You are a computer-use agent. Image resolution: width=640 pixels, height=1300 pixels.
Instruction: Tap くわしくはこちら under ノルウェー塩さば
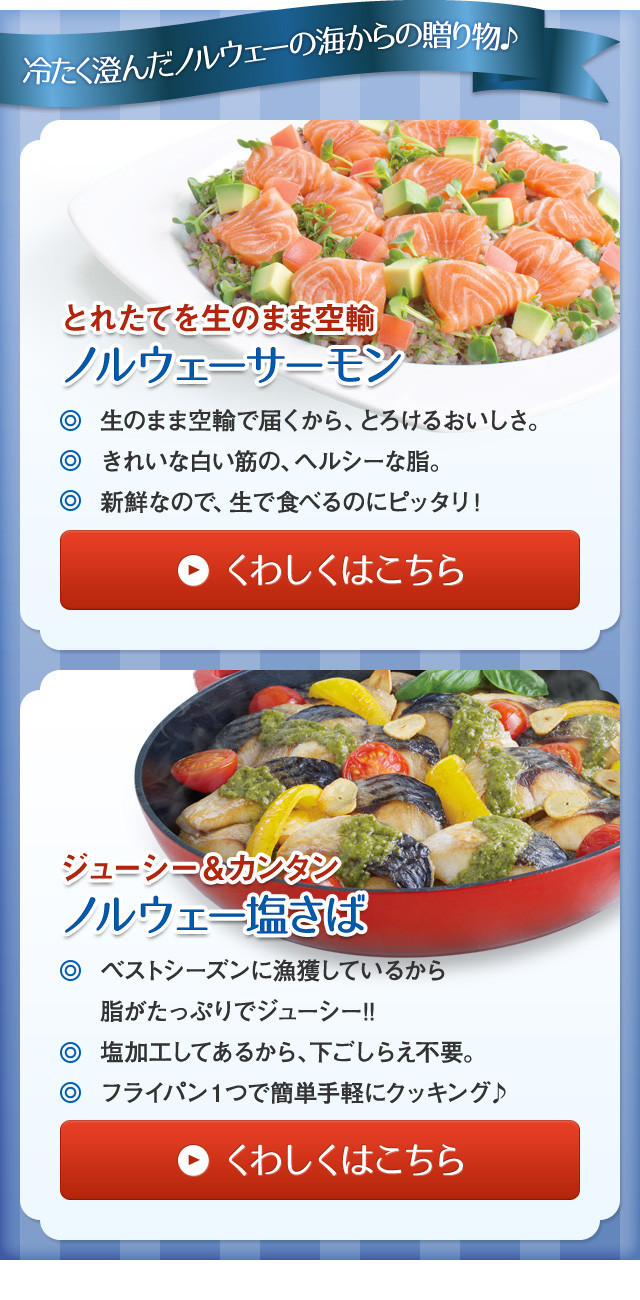pos(320,1160)
